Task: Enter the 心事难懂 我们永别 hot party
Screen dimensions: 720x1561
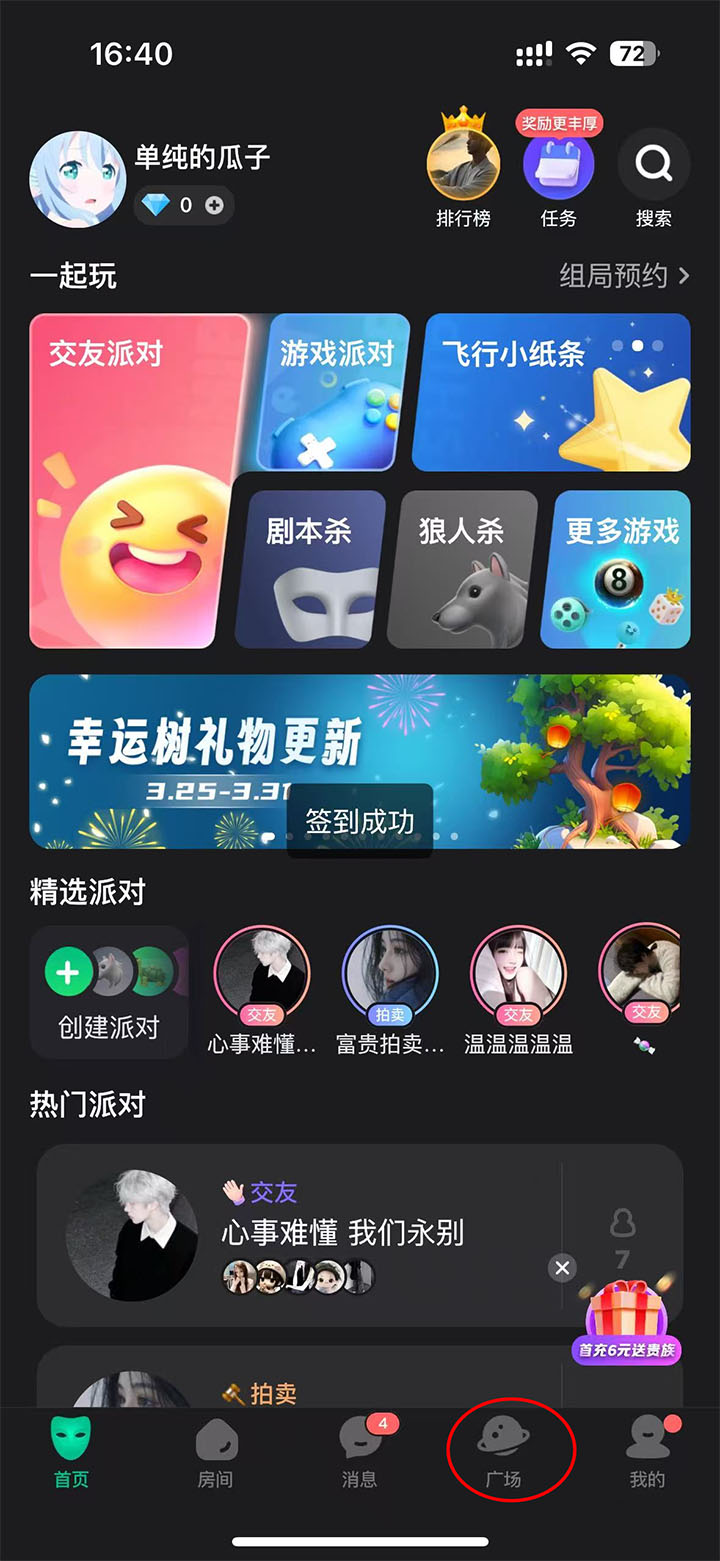Action: [x=300, y=1234]
